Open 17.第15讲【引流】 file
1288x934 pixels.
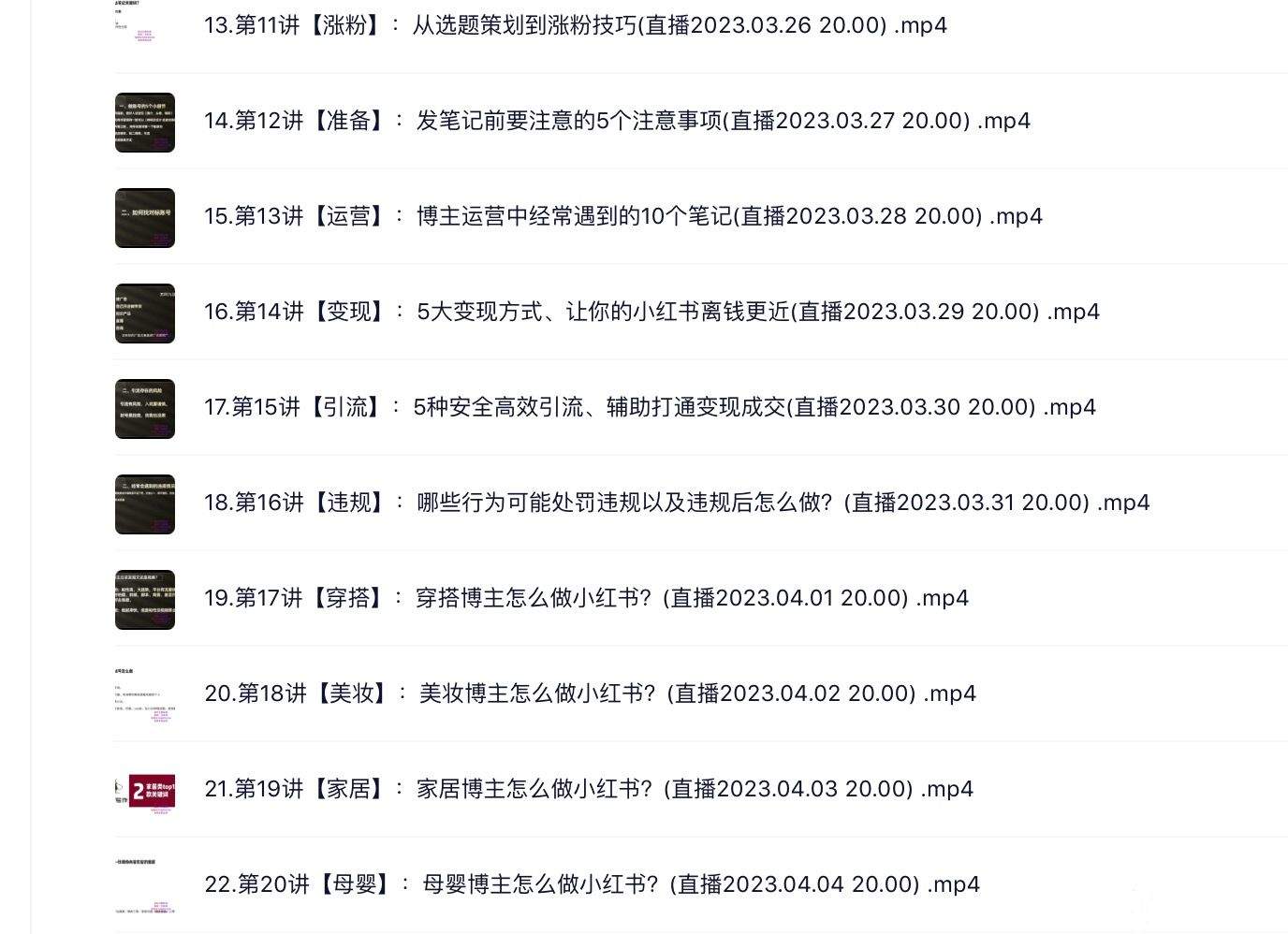[650, 407]
